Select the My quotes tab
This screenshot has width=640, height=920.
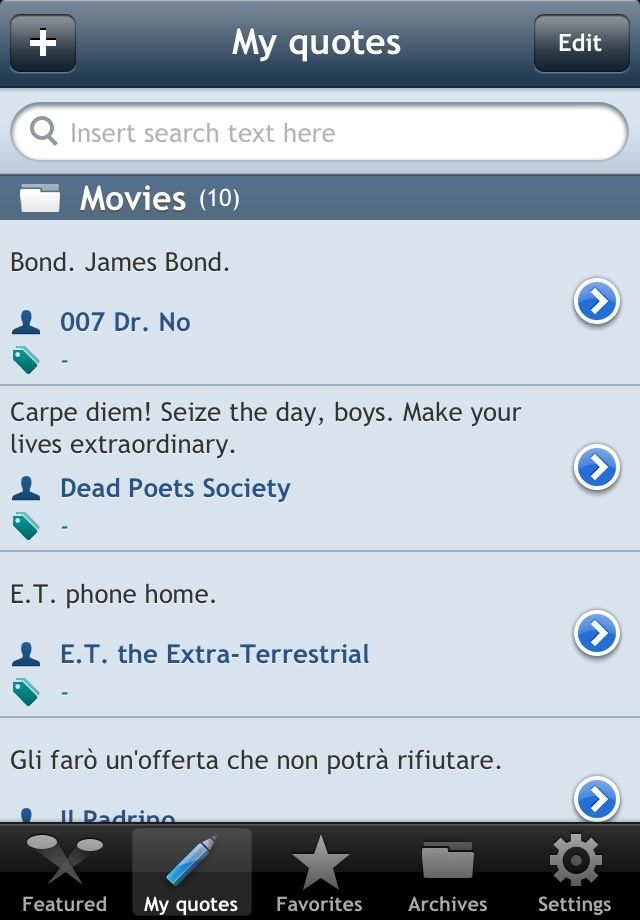(x=192, y=873)
